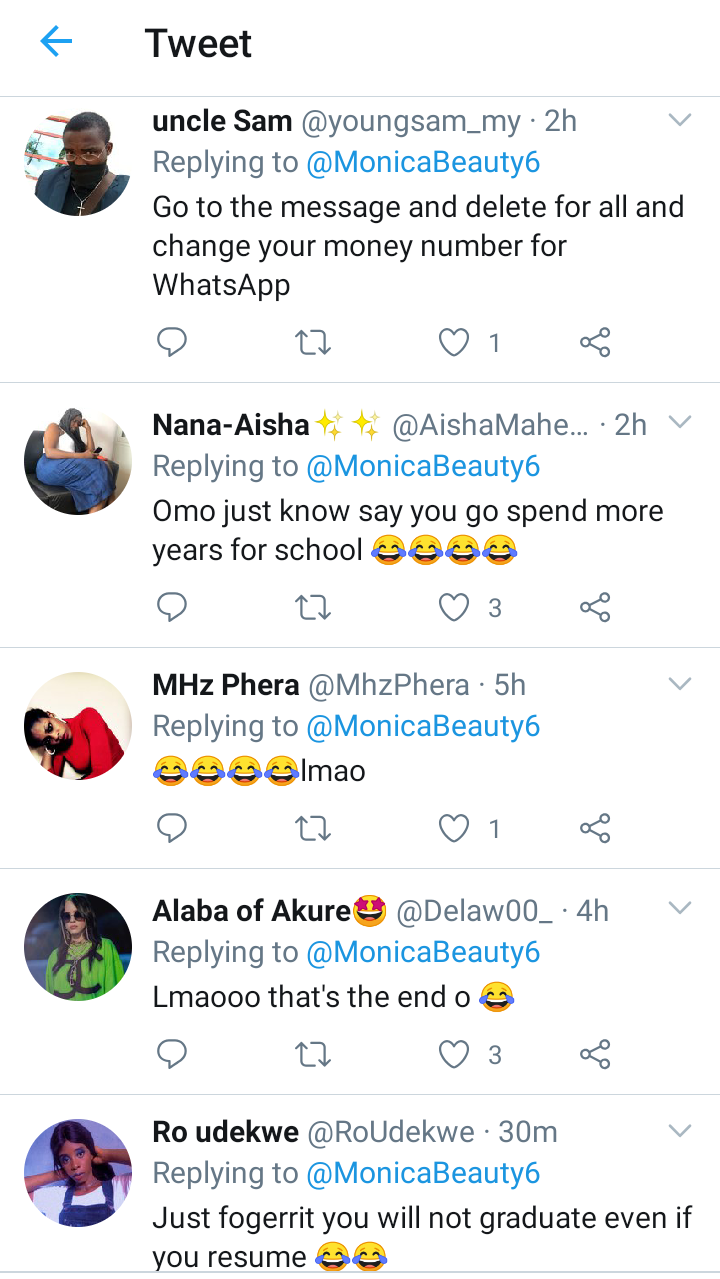Share Alaba of Akure's tweet
The width and height of the screenshot is (720, 1279).
pos(595,1054)
